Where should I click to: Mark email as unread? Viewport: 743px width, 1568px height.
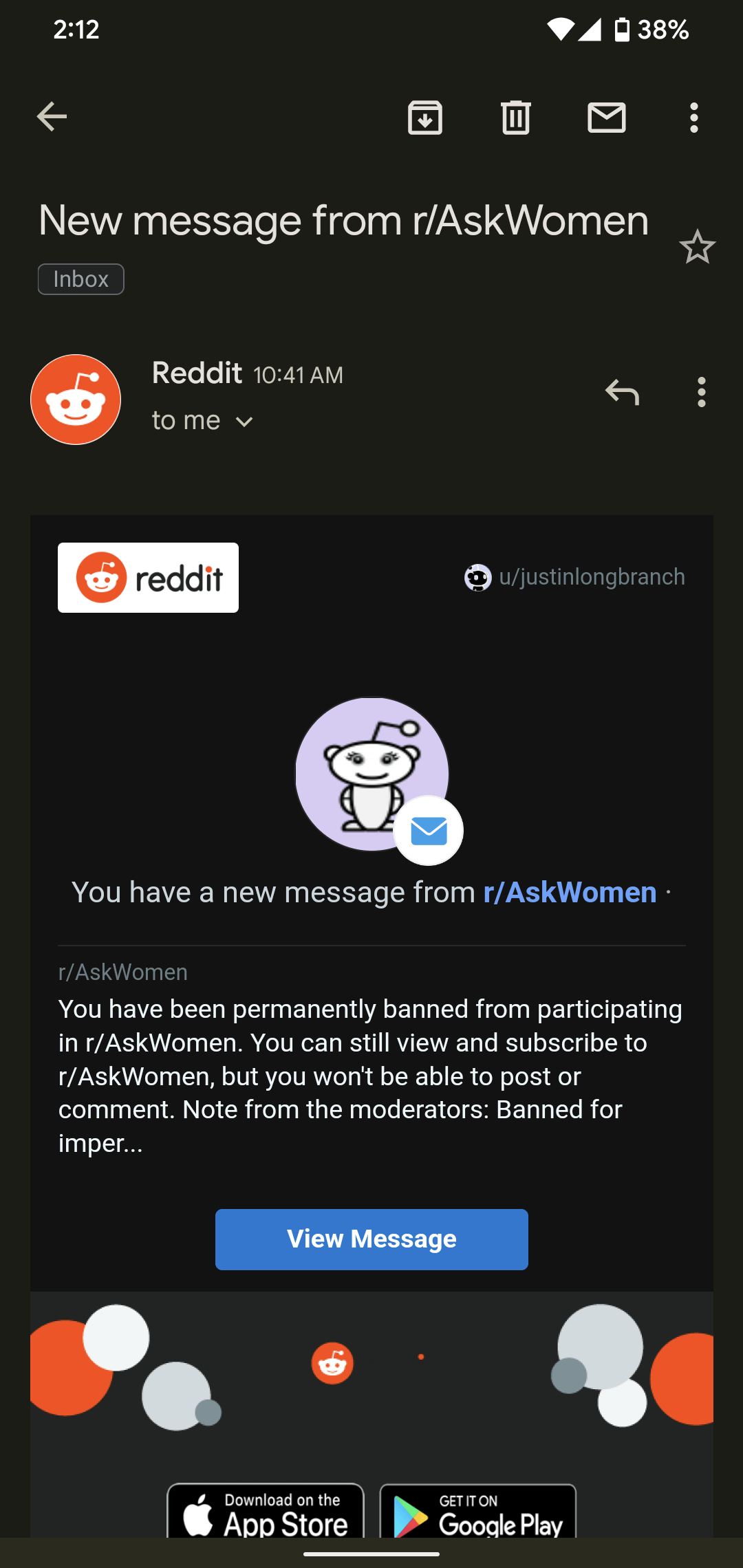click(x=607, y=117)
